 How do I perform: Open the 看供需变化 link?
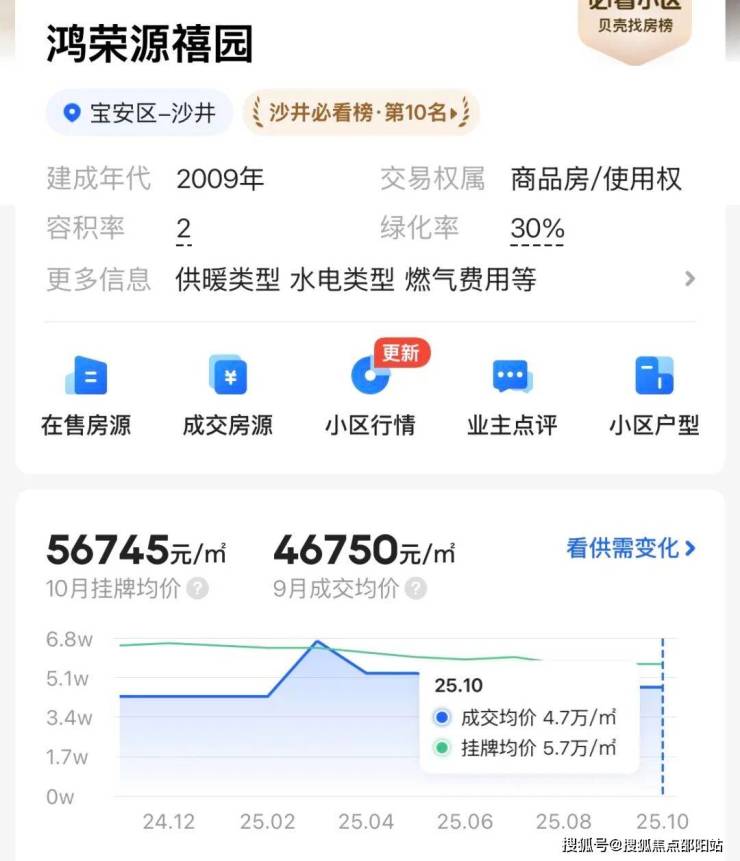(x=630, y=548)
